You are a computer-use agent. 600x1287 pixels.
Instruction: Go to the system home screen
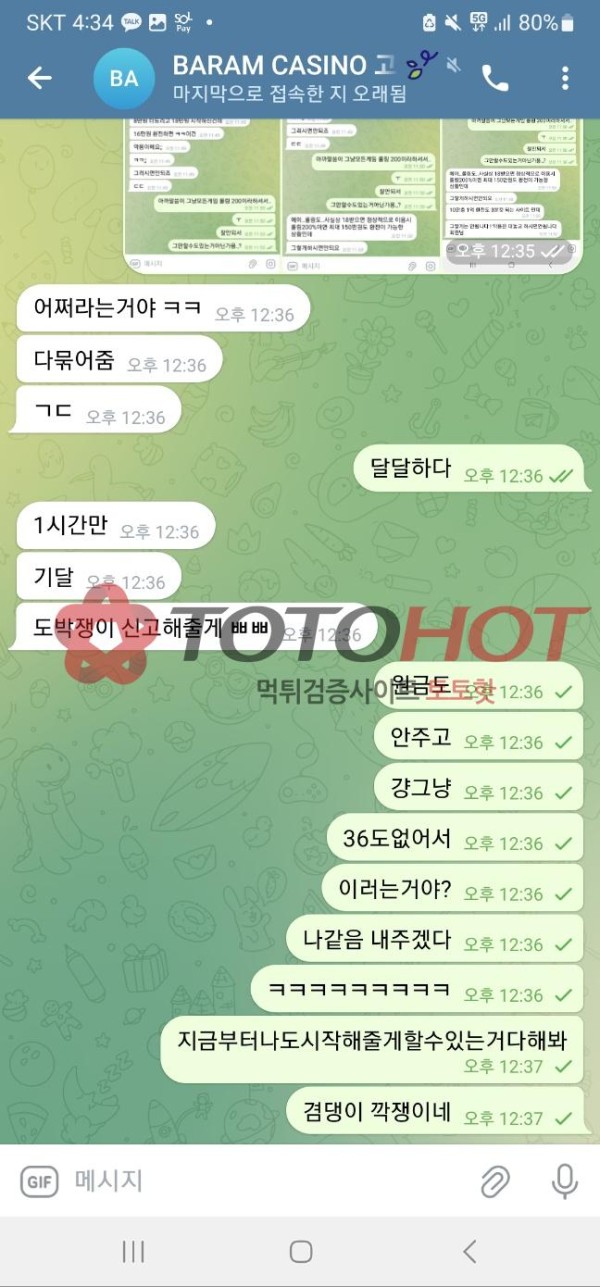[x=300, y=1251]
